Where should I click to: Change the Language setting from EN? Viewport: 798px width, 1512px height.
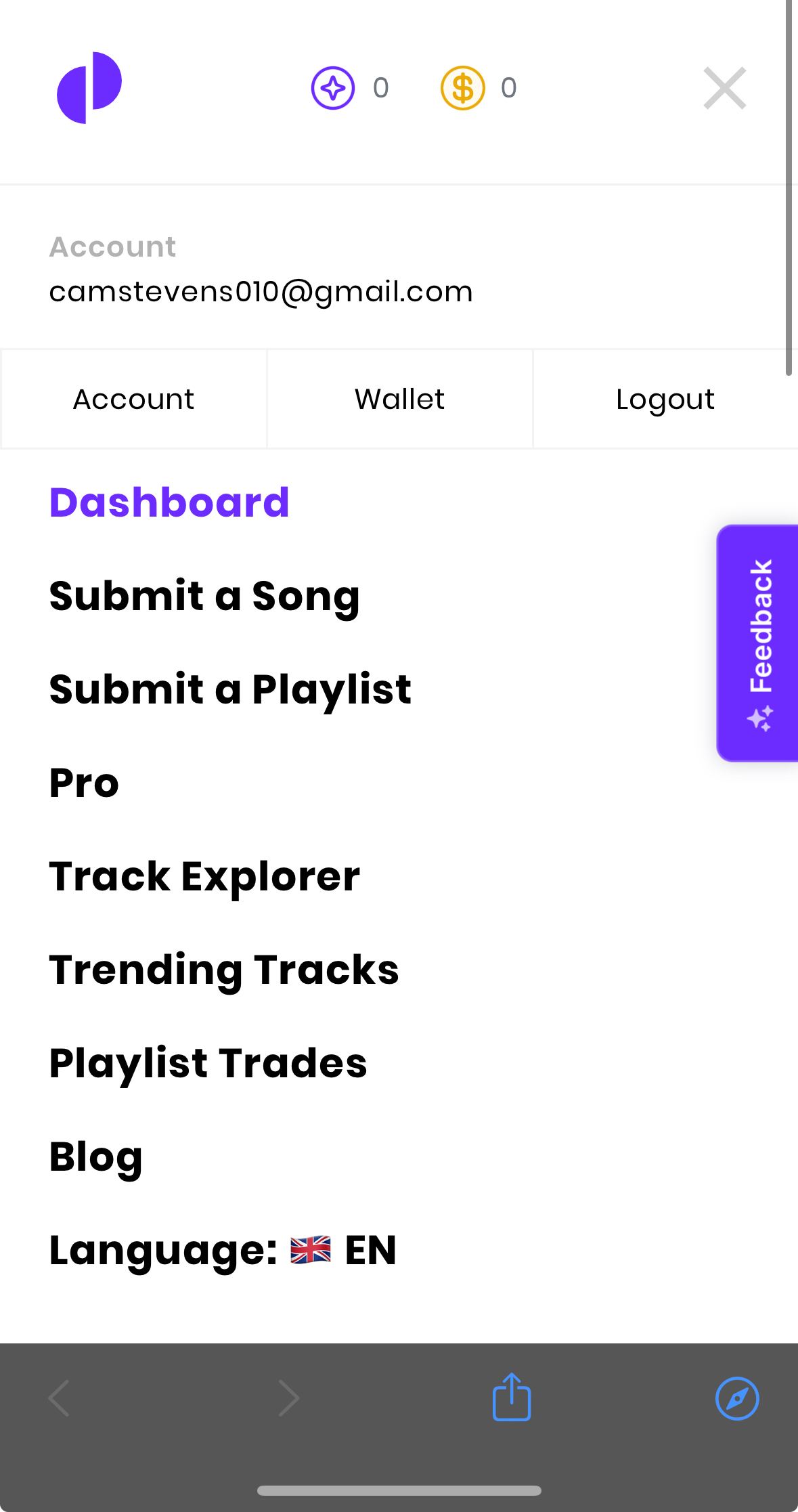tap(223, 1250)
